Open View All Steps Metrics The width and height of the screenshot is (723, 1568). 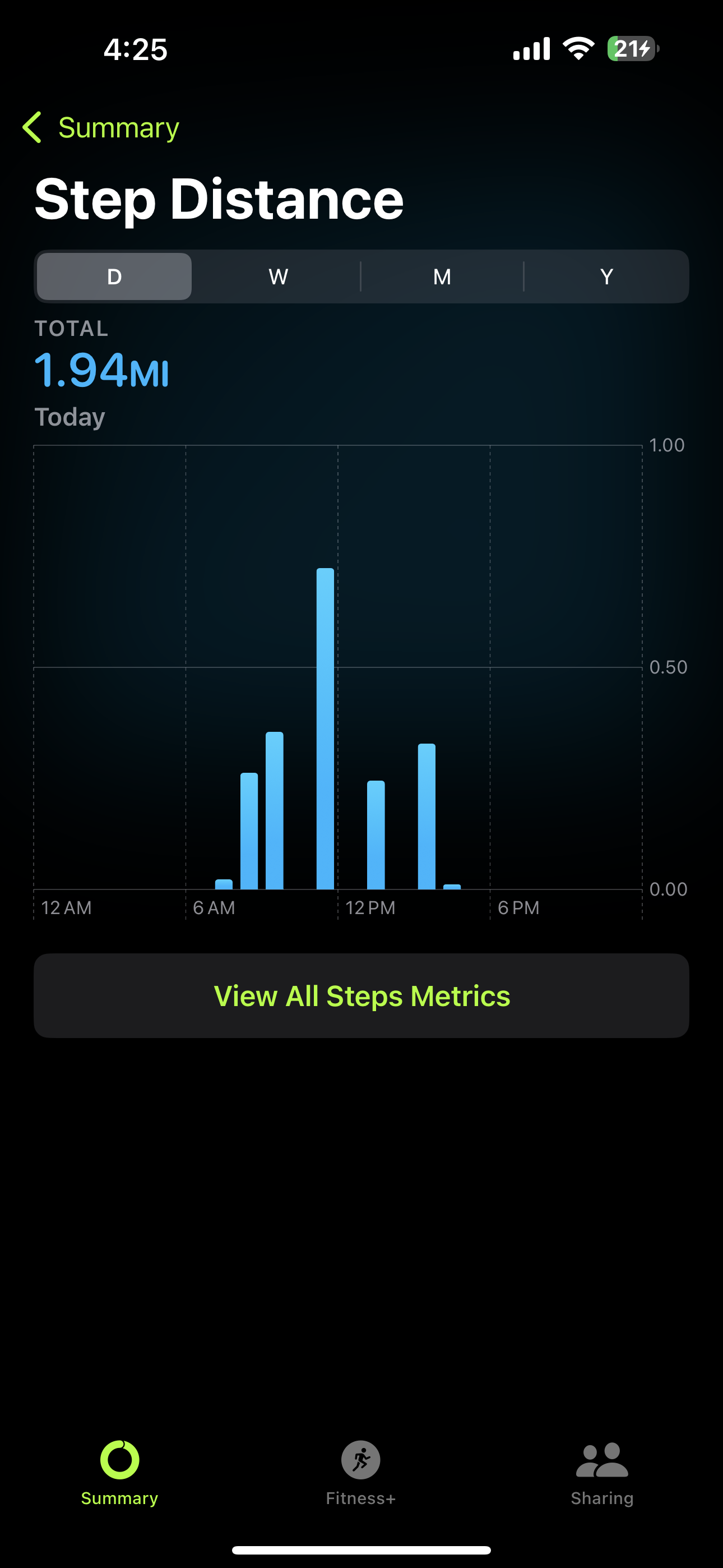[361, 996]
